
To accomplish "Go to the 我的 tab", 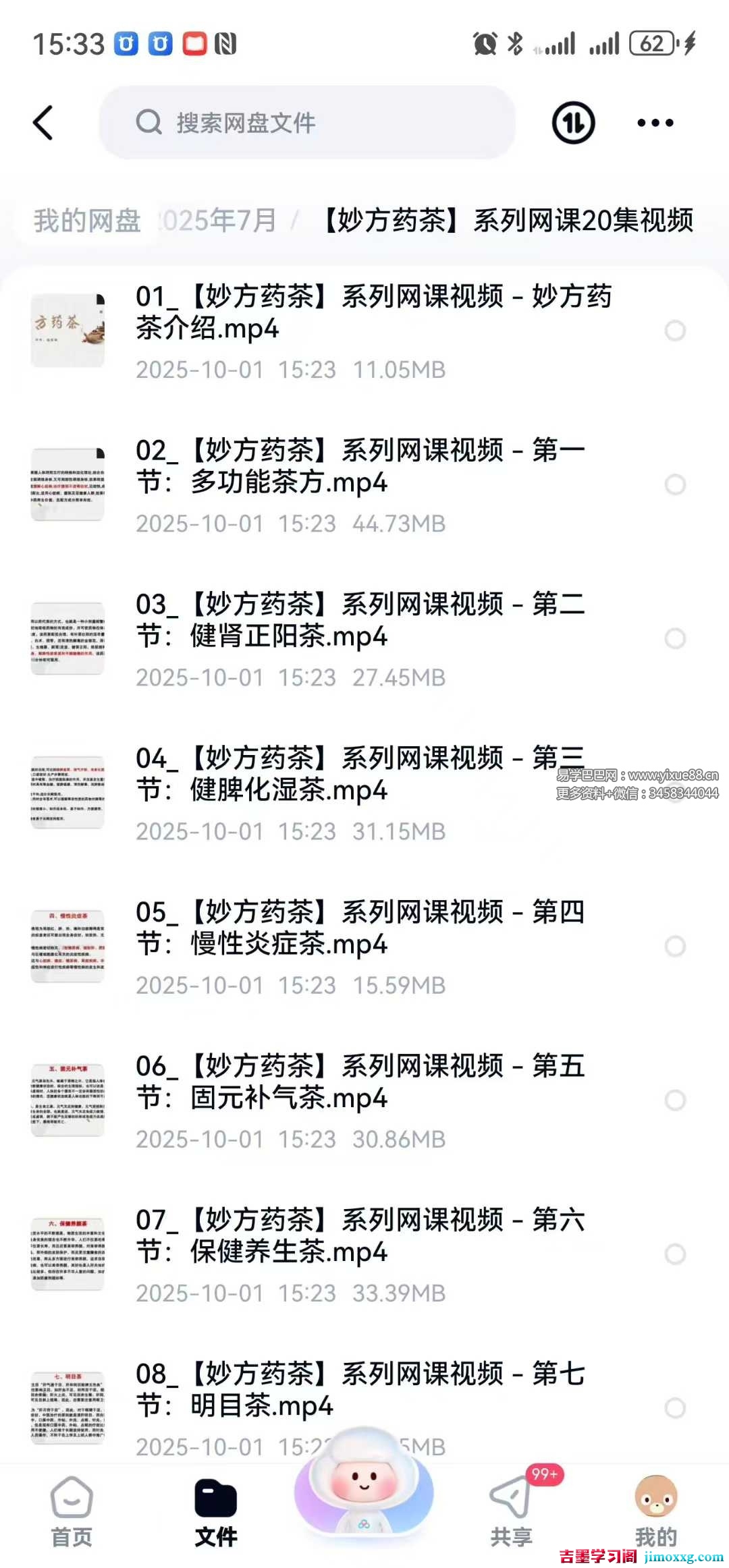I will coord(655,1510).
